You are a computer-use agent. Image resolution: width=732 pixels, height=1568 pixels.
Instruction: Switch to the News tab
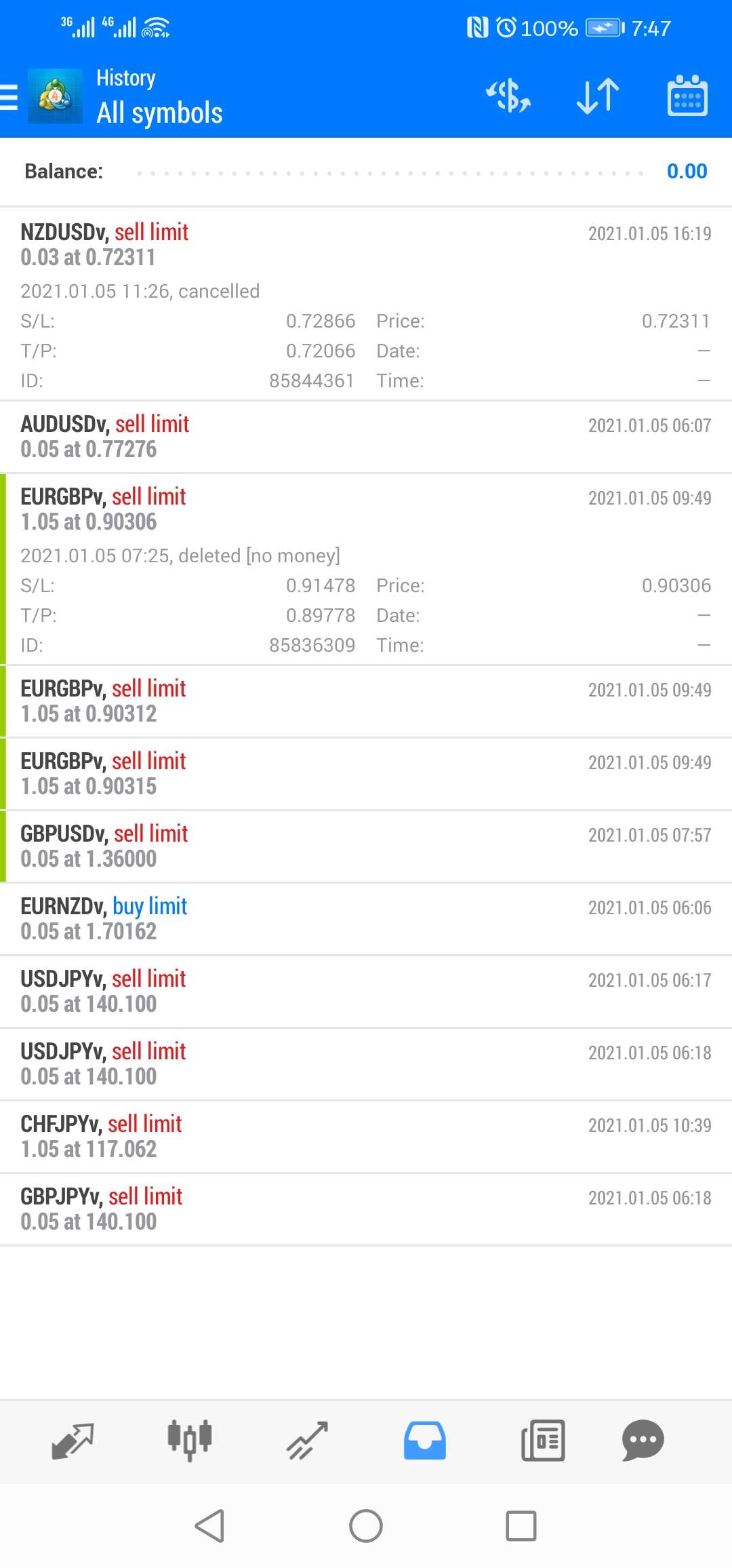(x=543, y=1440)
